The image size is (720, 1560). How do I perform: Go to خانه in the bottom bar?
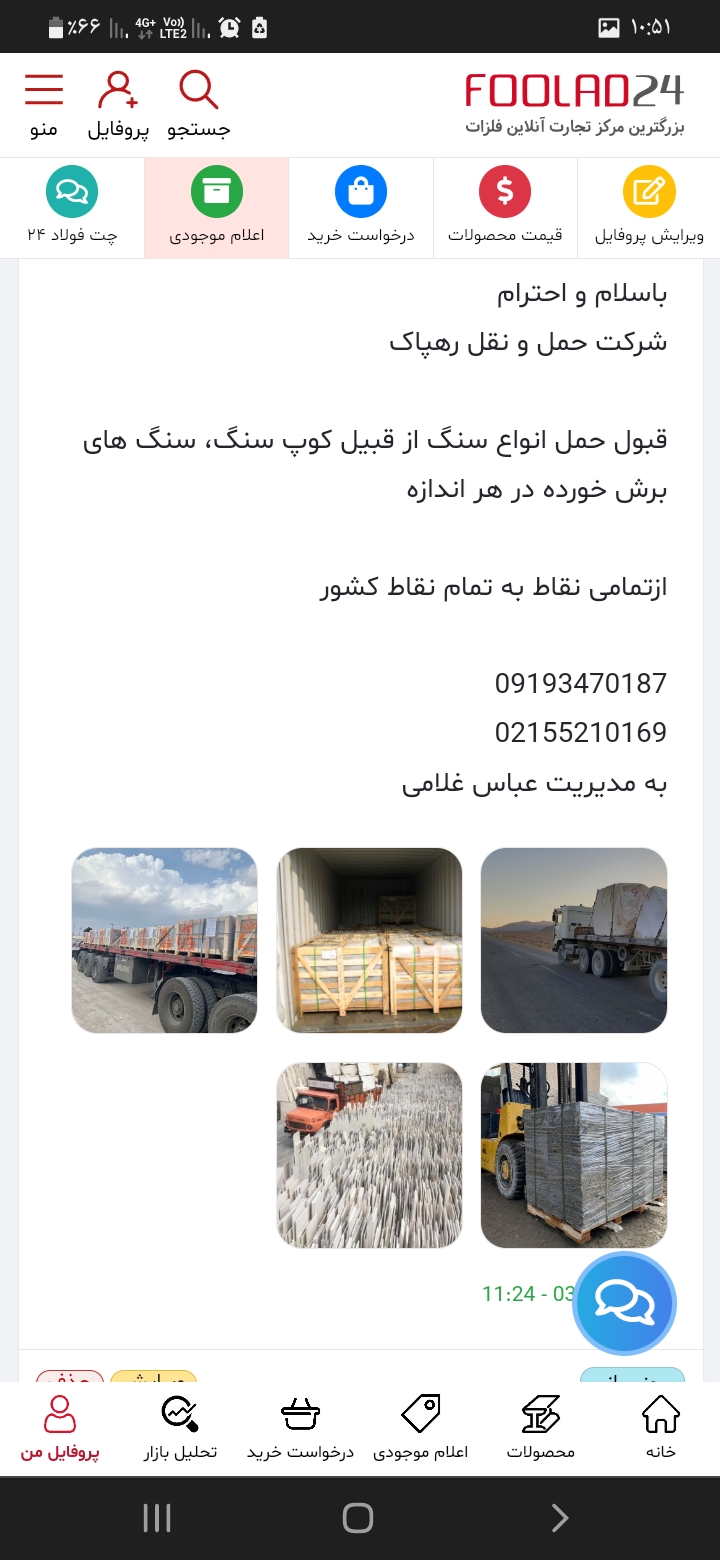[660, 1428]
